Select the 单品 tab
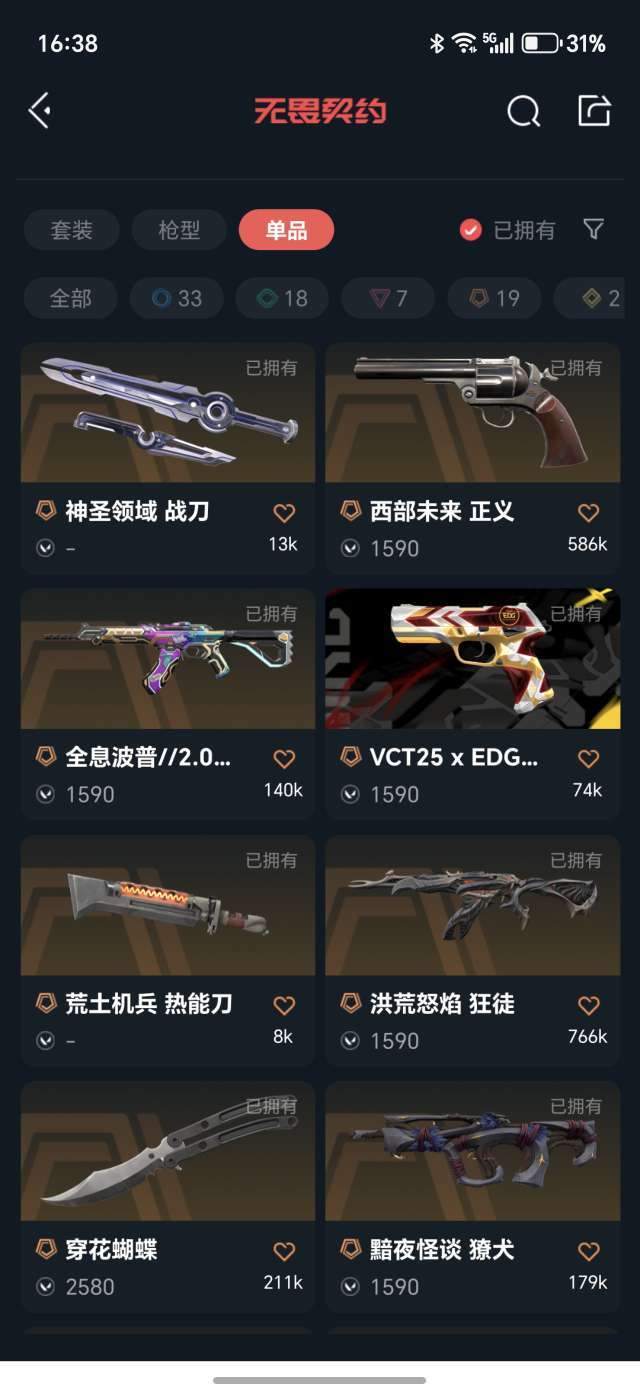The width and height of the screenshot is (640, 1400). (286, 230)
